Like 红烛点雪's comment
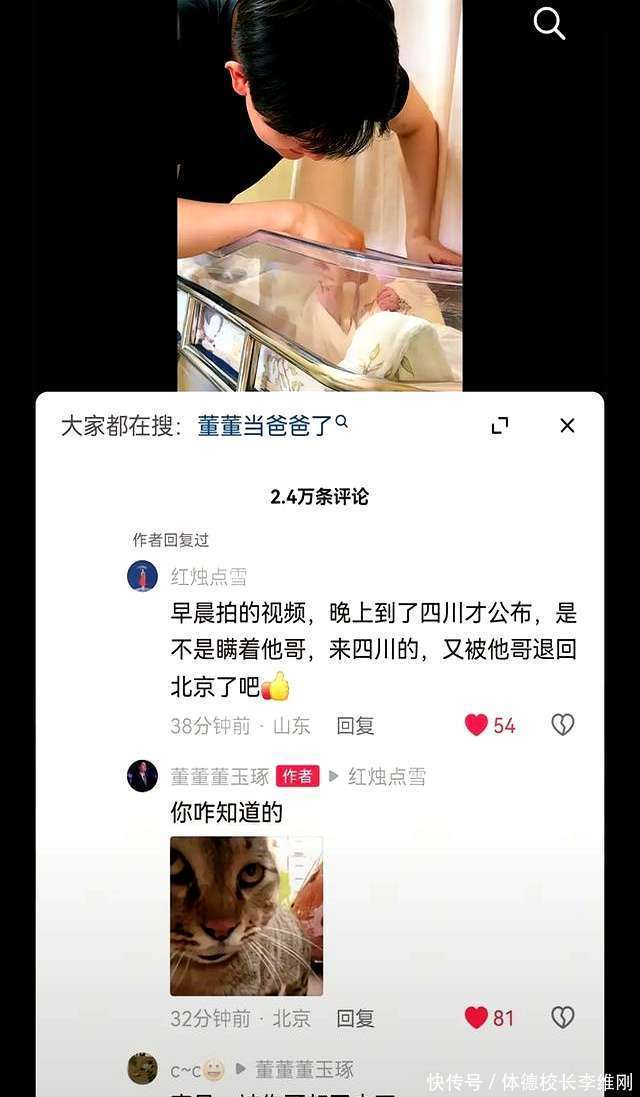Viewport: 640px width, 1097px height. pyautogui.click(x=477, y=725)
